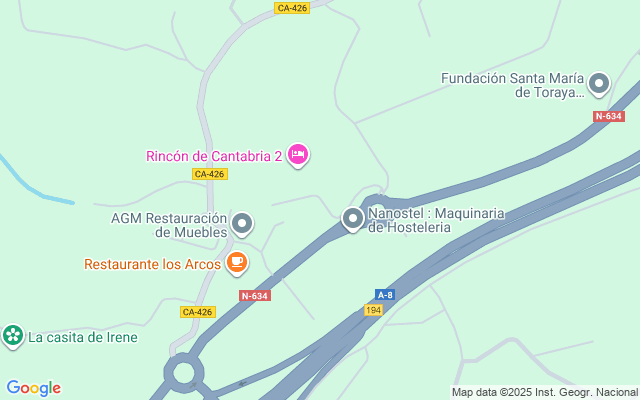Image resolution: width=640 pixels, height=400 pixels.
Task: Select the La casita de Irene pin
Action: click(x=13, y=336)
